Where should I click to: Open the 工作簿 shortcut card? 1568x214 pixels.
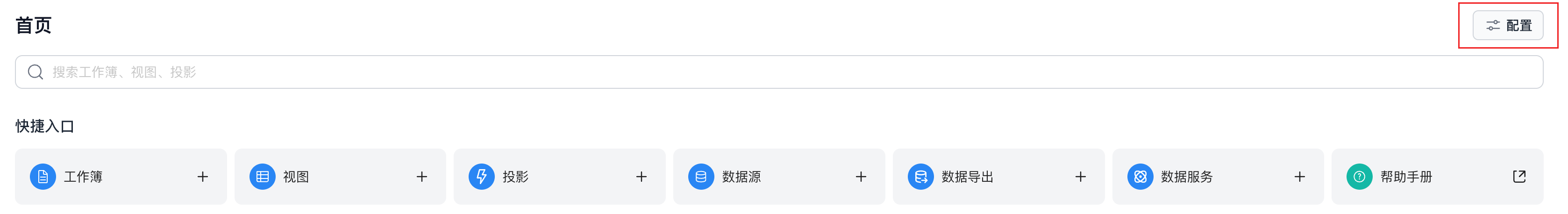coord(83,177)
